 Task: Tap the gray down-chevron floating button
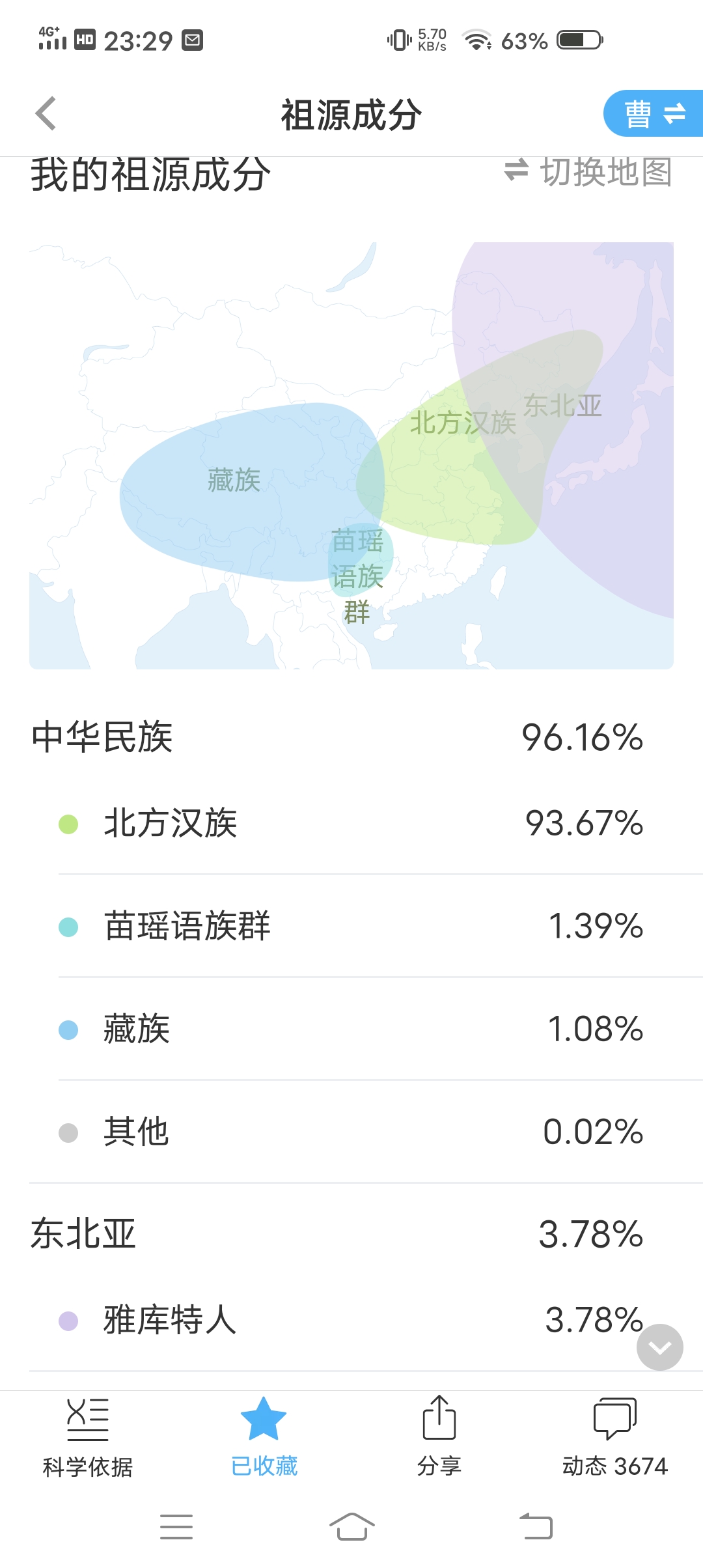coord(660,1347)
